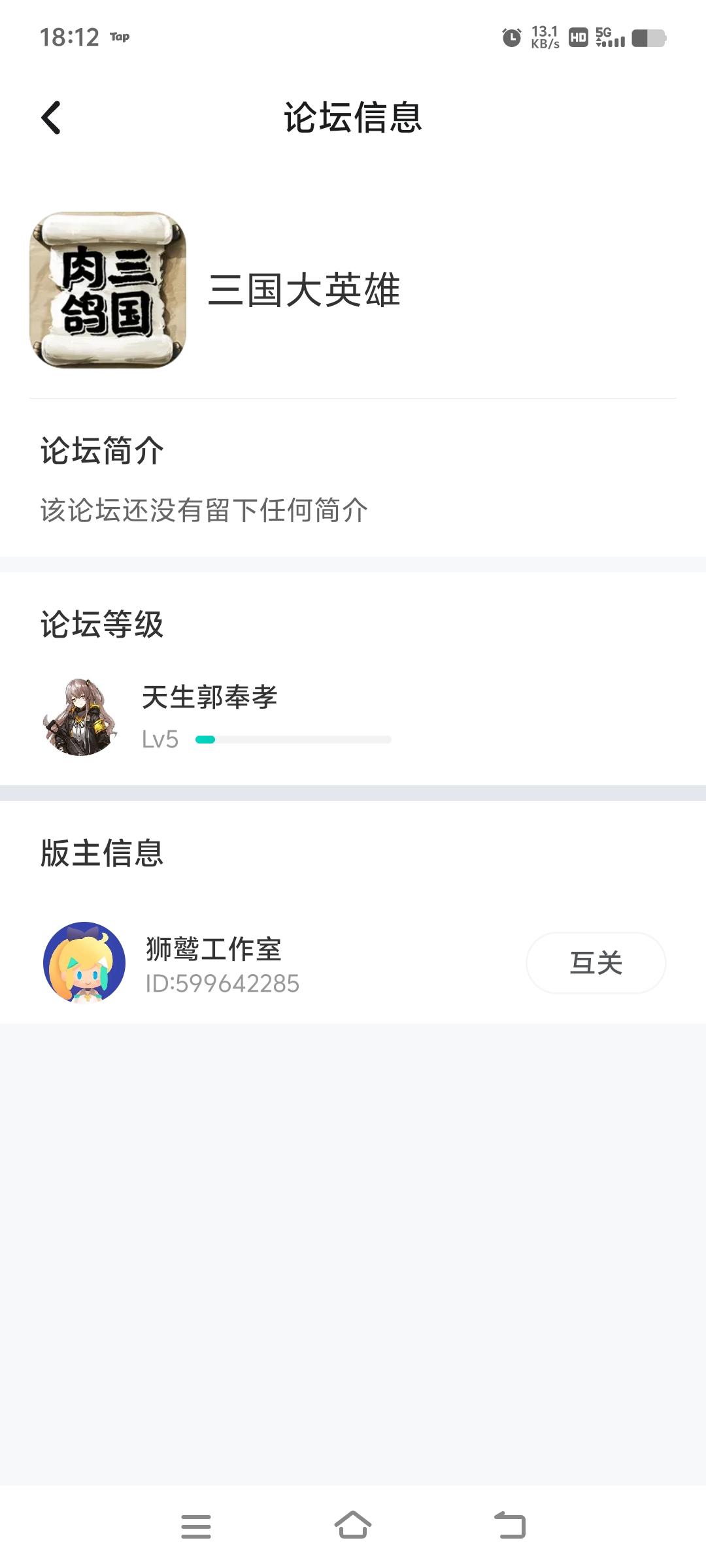This screenshot has height=1568, width=706.
Task: Tap the 互关 button beside 狮鹫工作室
Action: 596,962
